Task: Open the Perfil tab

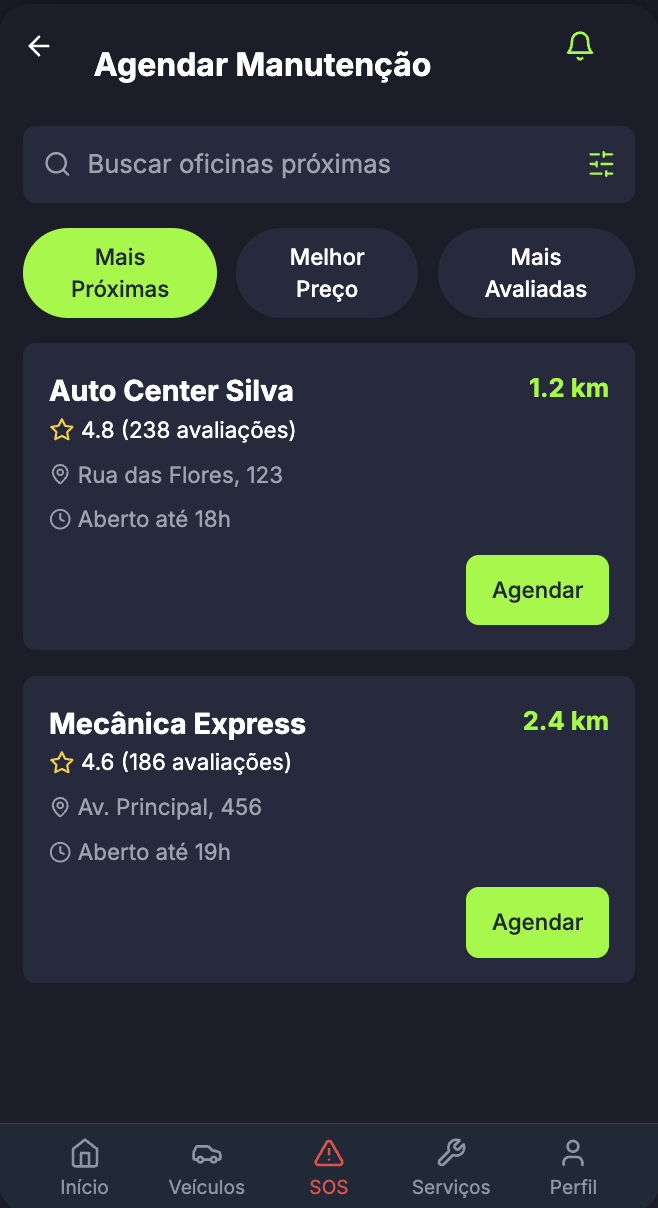Action: tap(573, 1167)
